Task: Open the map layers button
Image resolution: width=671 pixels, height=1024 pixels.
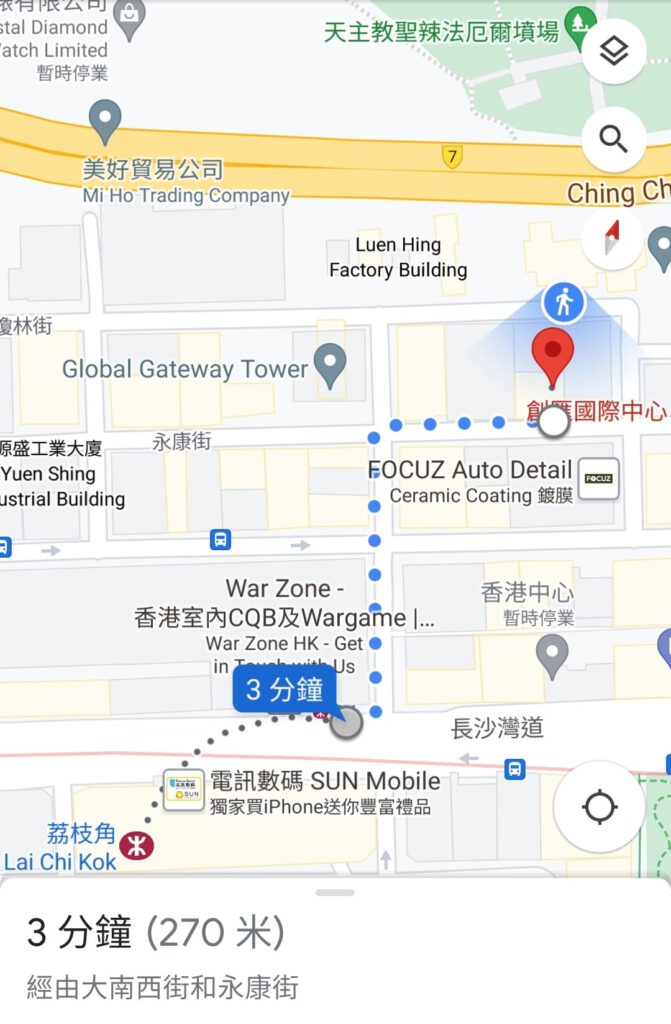Action: 613,51
